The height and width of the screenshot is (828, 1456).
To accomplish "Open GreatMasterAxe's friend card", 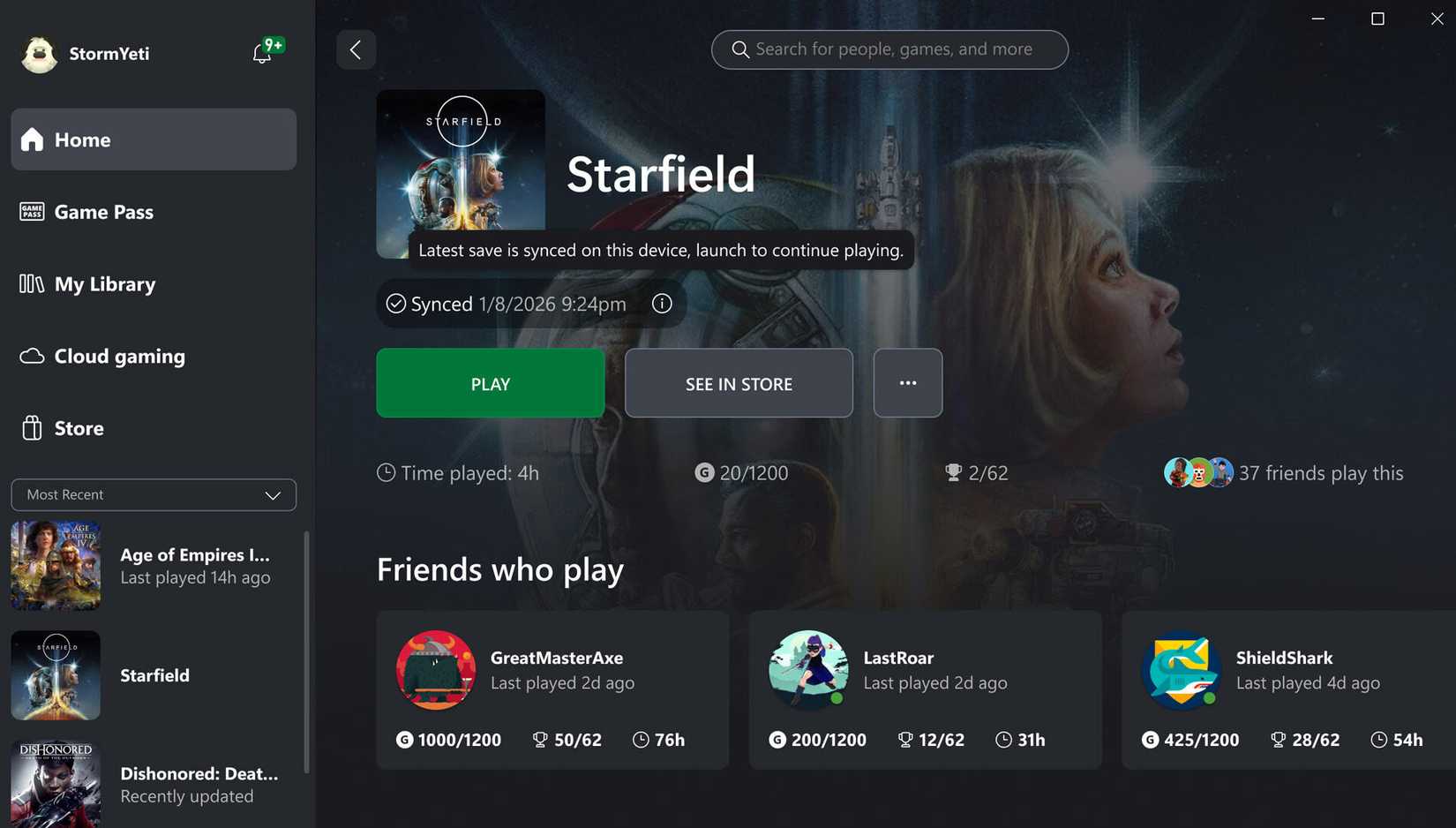I will click(x=552, y=689).
